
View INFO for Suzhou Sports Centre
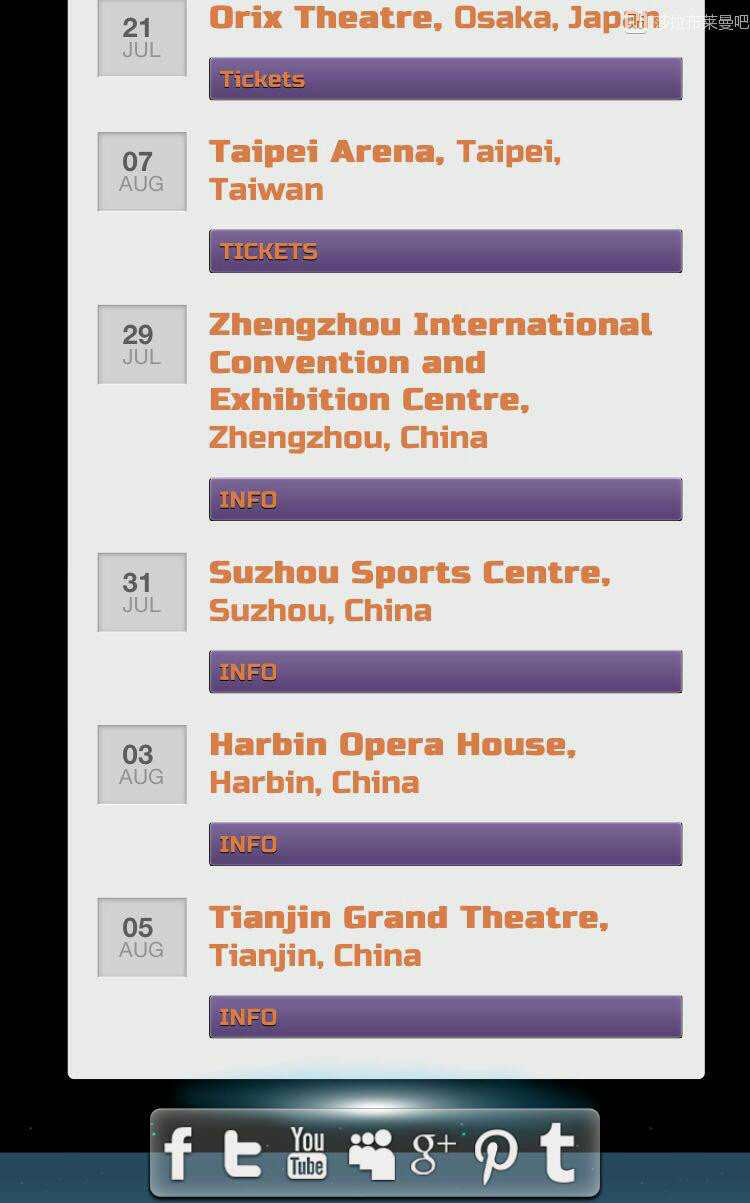[445, 672]
